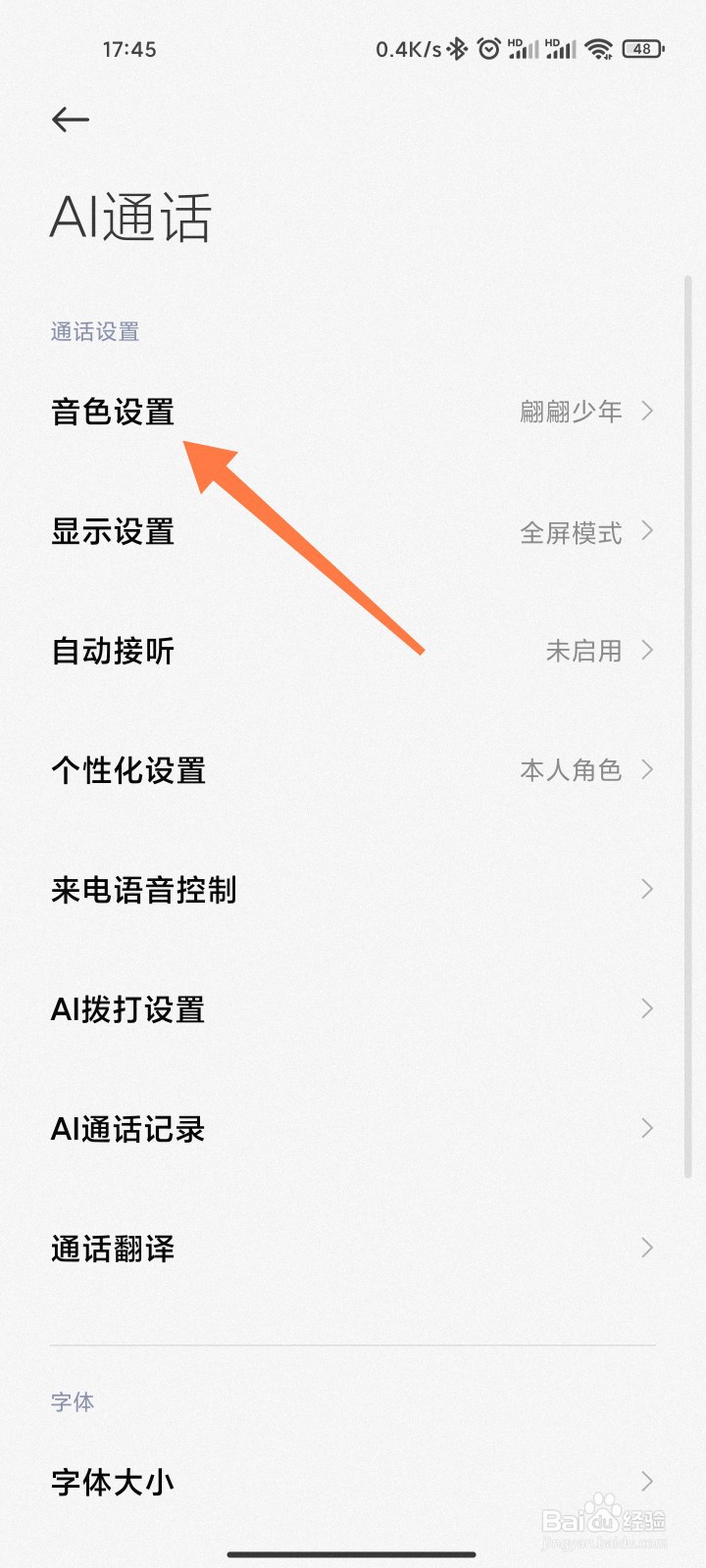Open AI拨打设置 dialing settings
The image size is (706, 1568).
click(x=128, y=1009)
